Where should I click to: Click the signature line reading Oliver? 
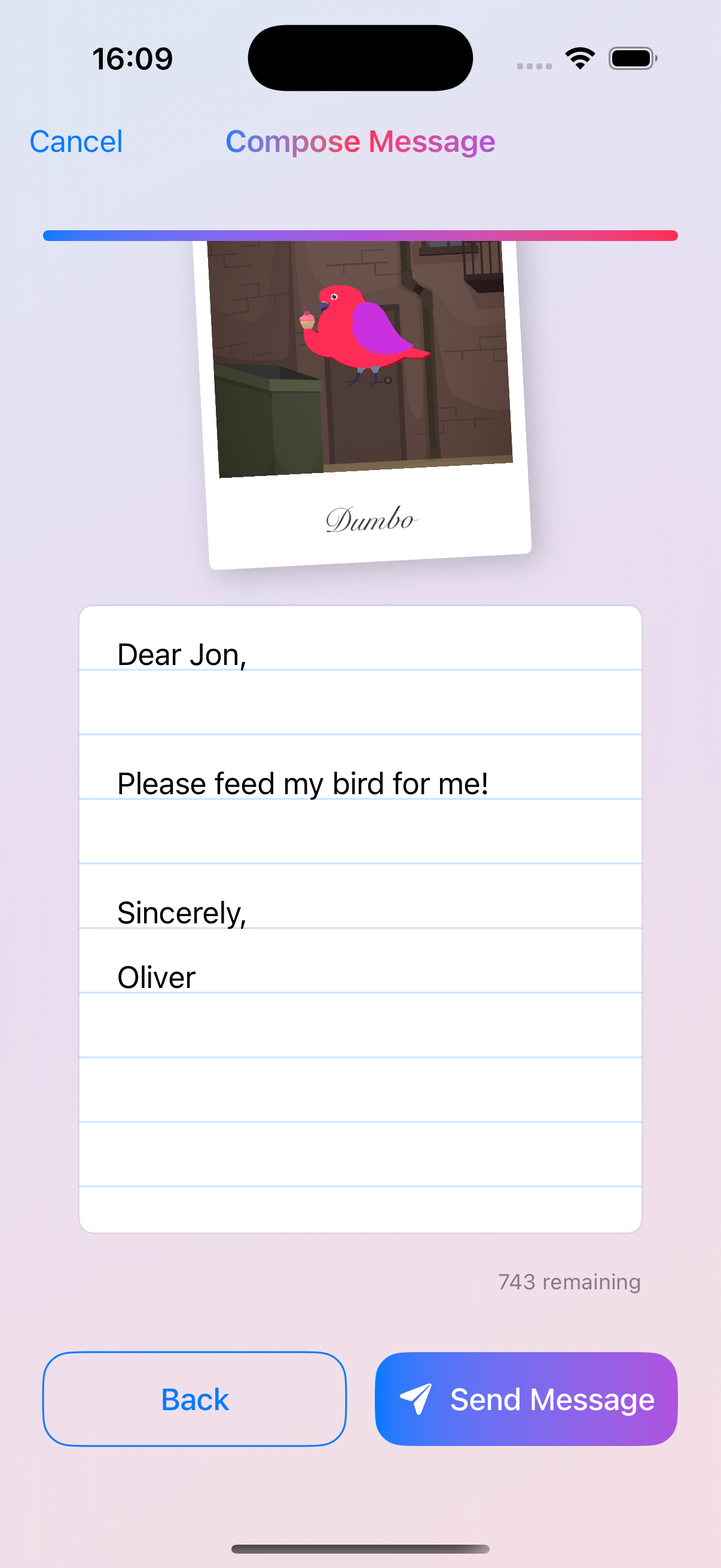tap(157, 977)
